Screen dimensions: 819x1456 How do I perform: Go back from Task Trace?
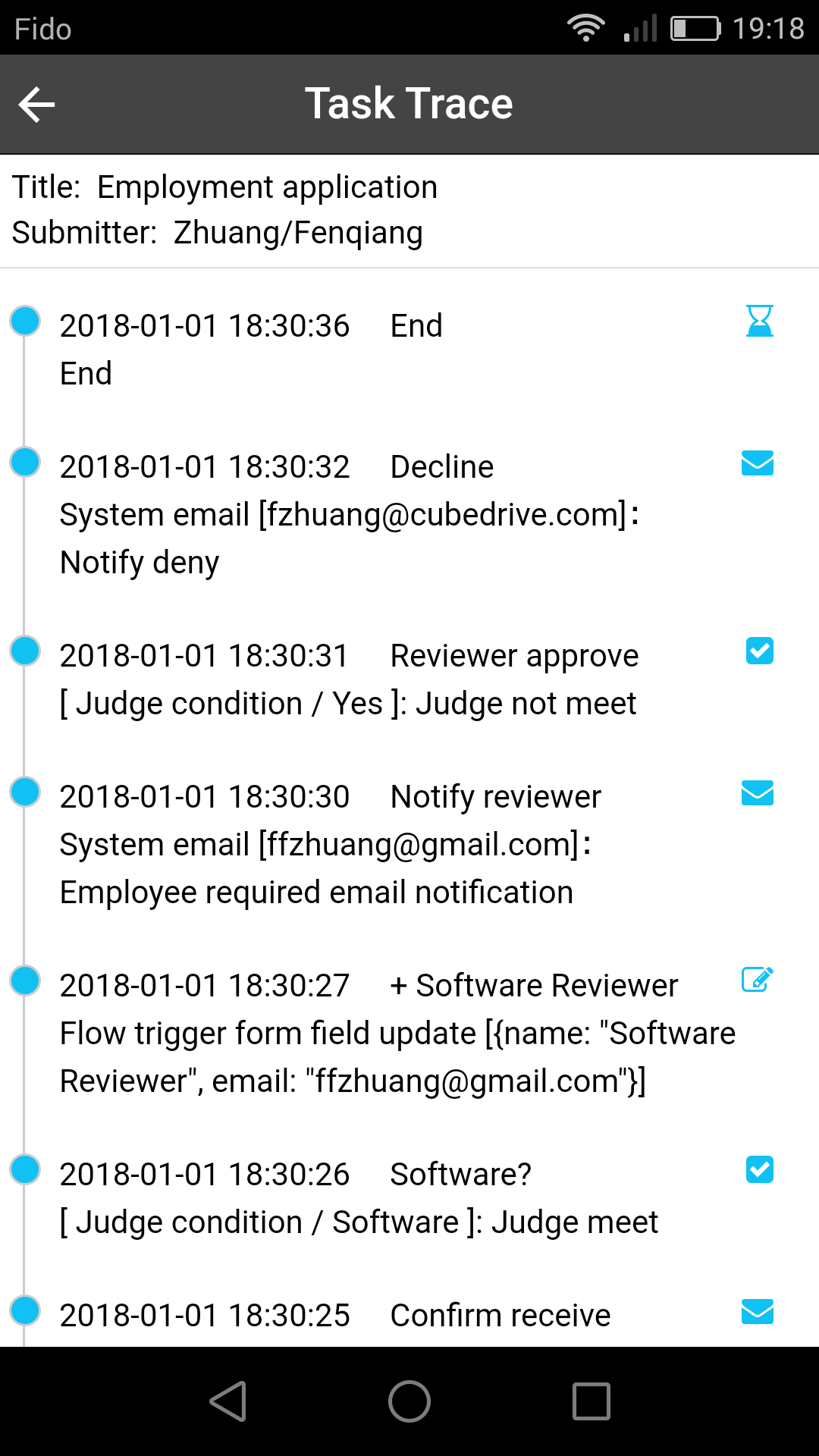tap(36, 105)
